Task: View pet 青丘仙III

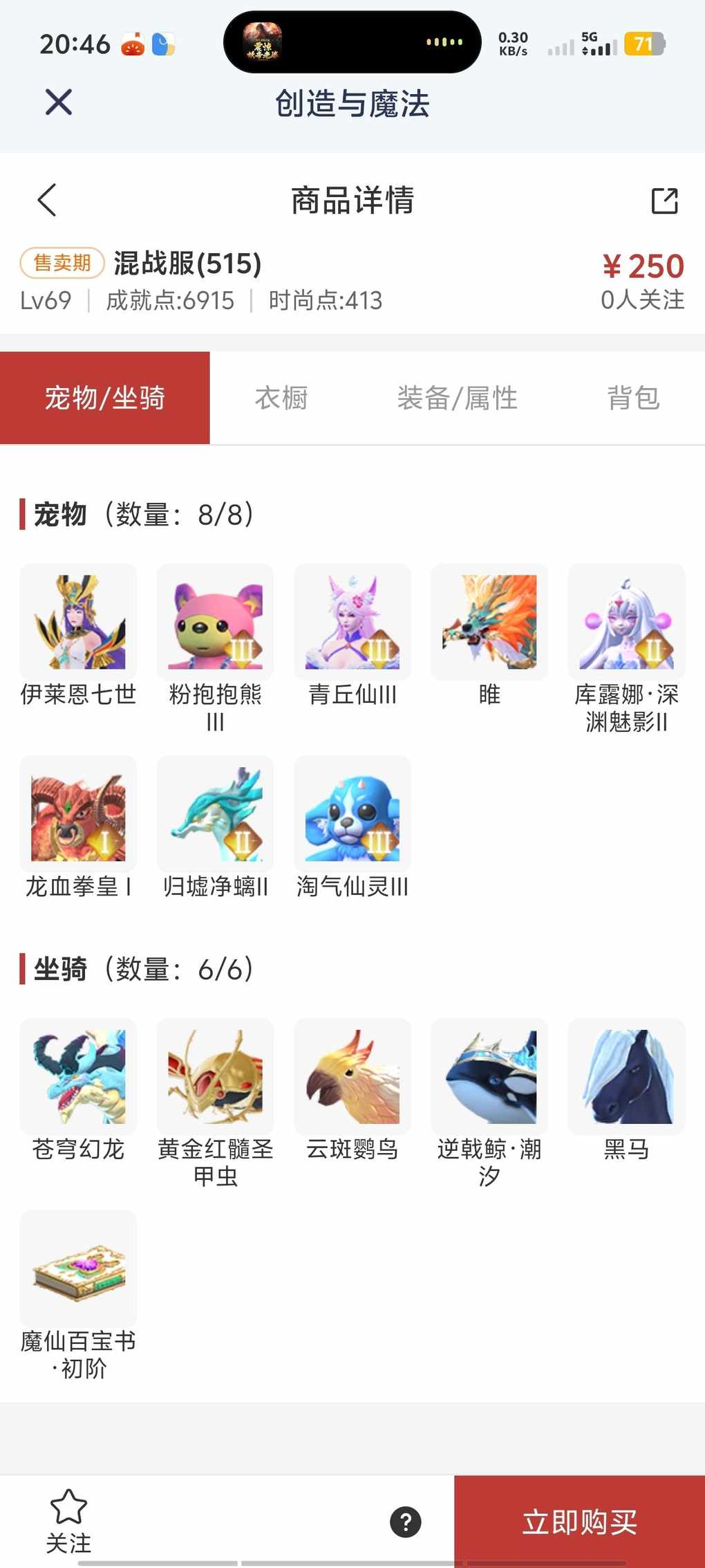Action: (x=352, y=622)
